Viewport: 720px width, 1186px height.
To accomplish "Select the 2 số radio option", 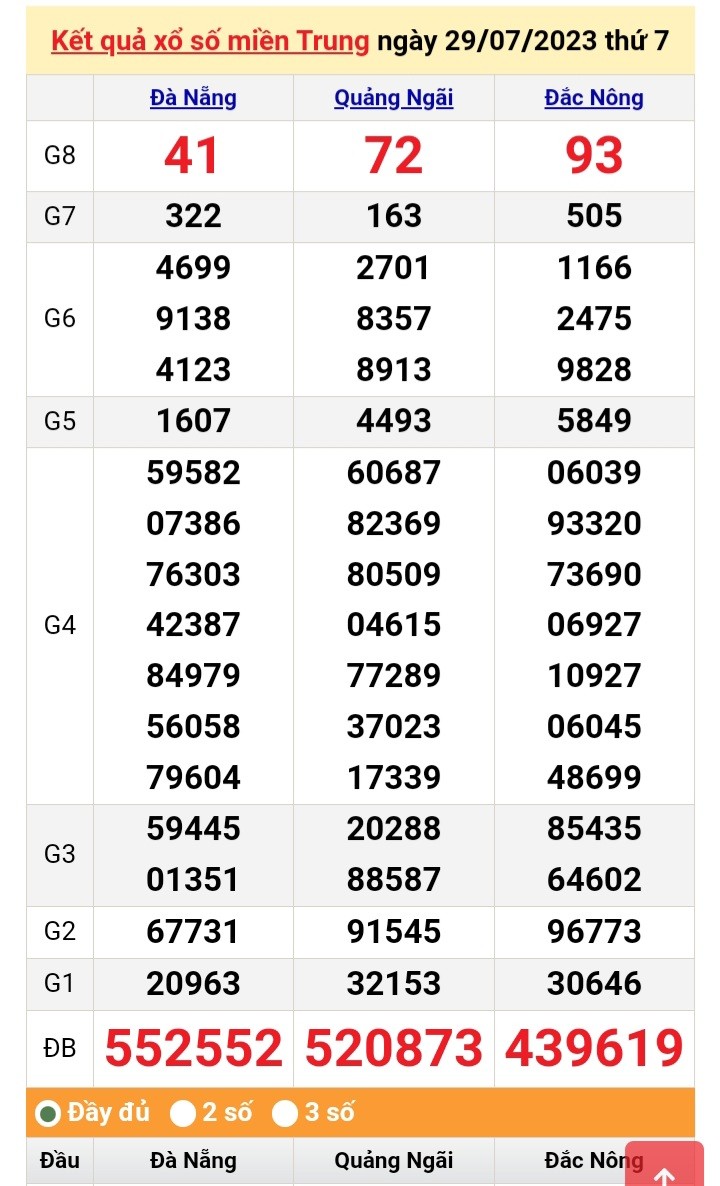I will click(x=183, y=1113).
